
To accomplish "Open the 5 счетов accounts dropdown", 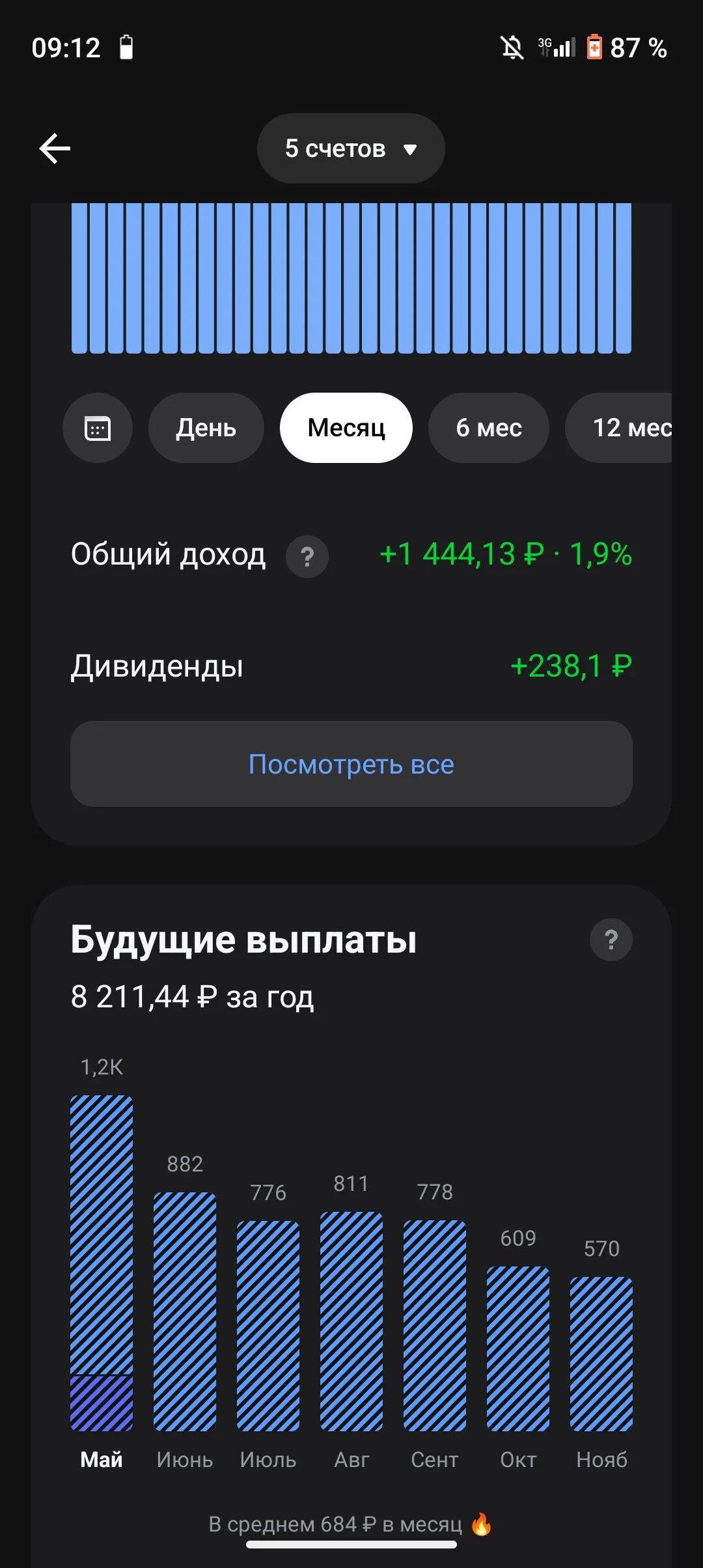I will coord(351,148).
